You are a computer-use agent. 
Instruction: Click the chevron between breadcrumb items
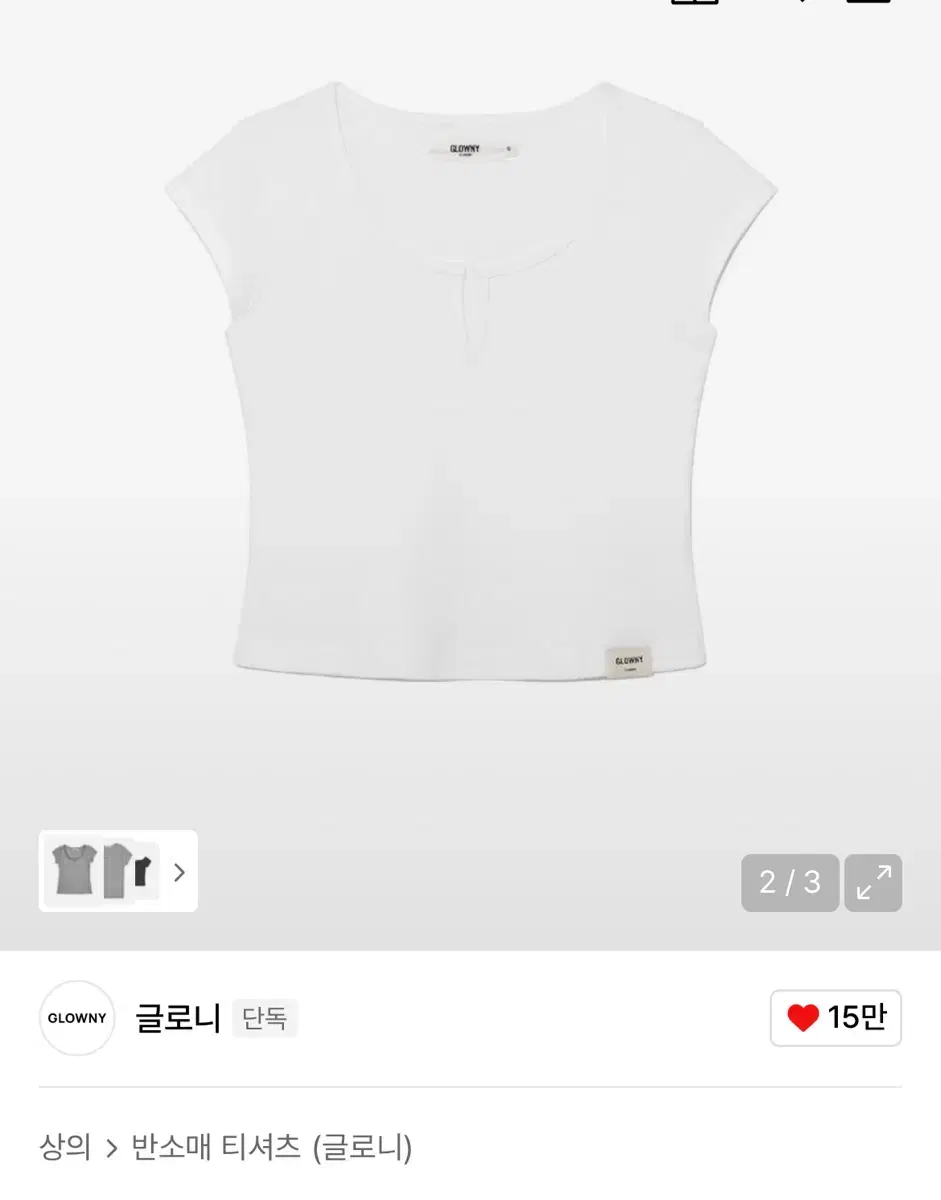(110, 1148)
